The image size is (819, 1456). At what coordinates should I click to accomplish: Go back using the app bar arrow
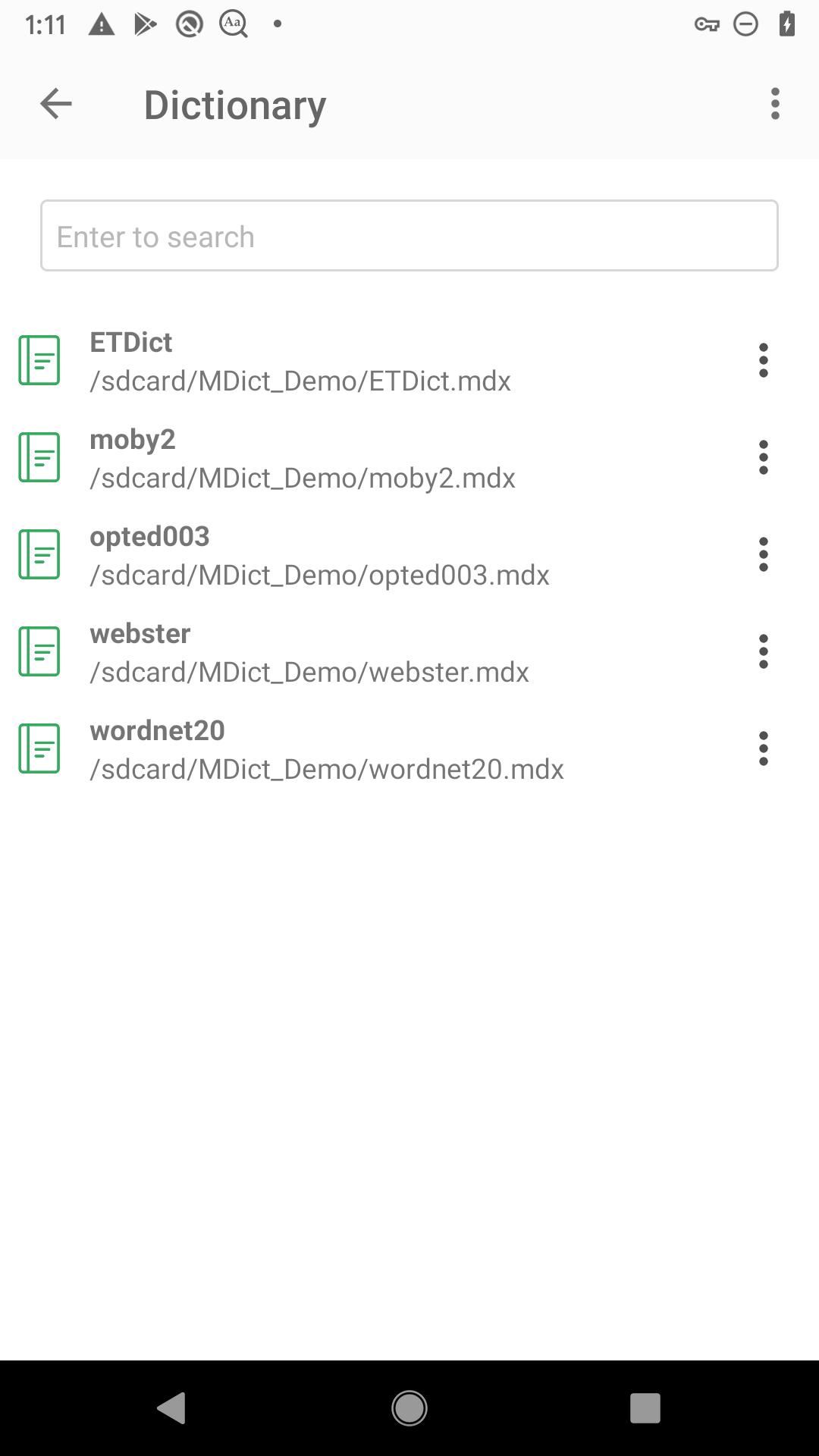click(56, 104)
